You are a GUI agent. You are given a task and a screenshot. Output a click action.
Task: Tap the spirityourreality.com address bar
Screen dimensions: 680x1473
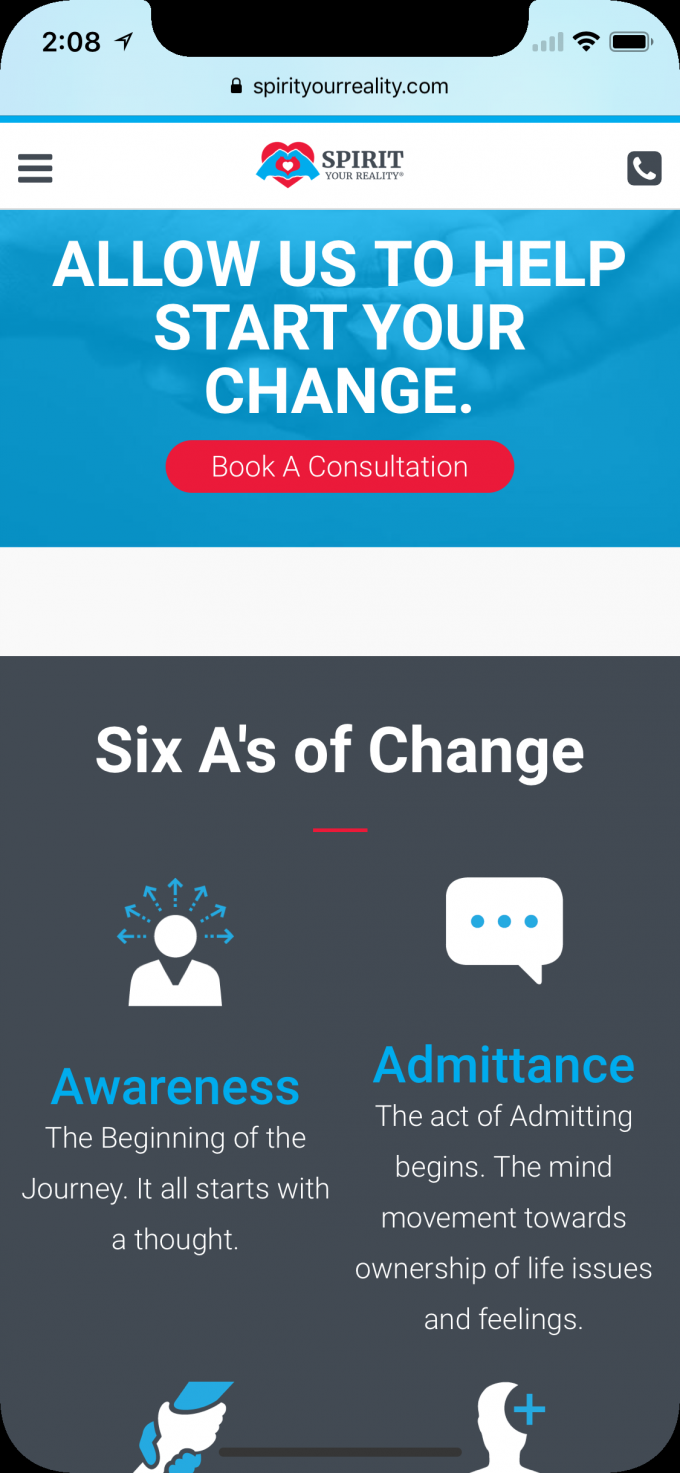coord(340,86)
